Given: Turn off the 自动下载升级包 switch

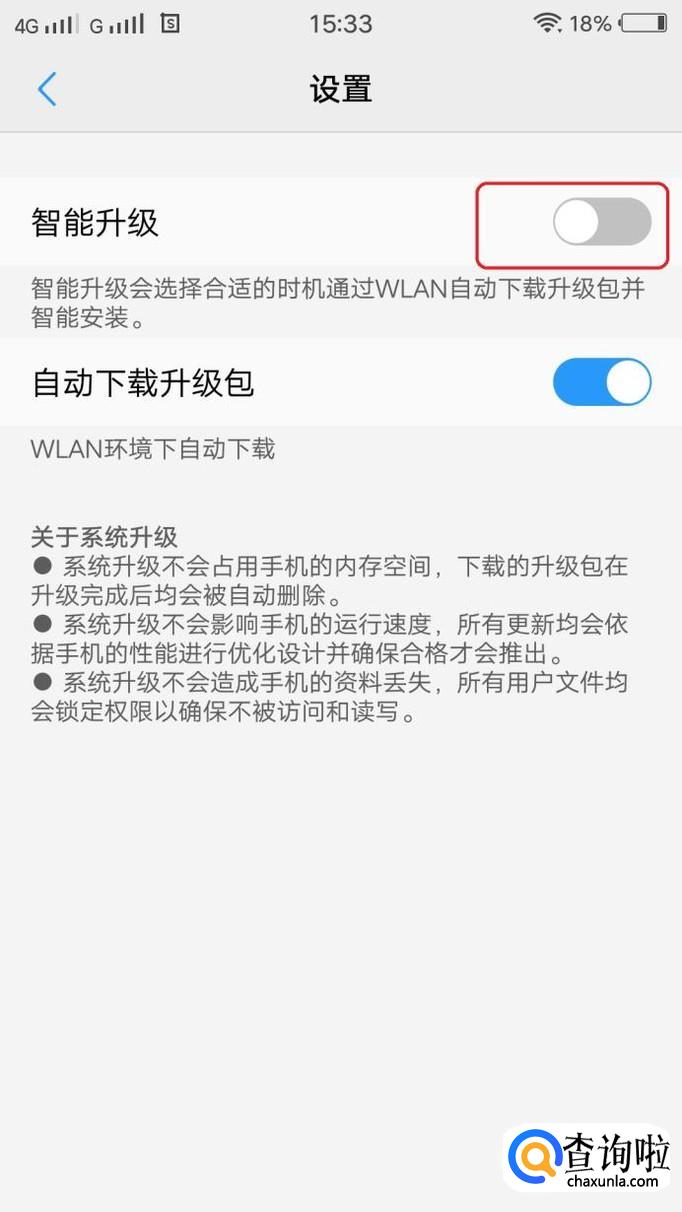Looking at the screenshot, I should tap(601, 382).
